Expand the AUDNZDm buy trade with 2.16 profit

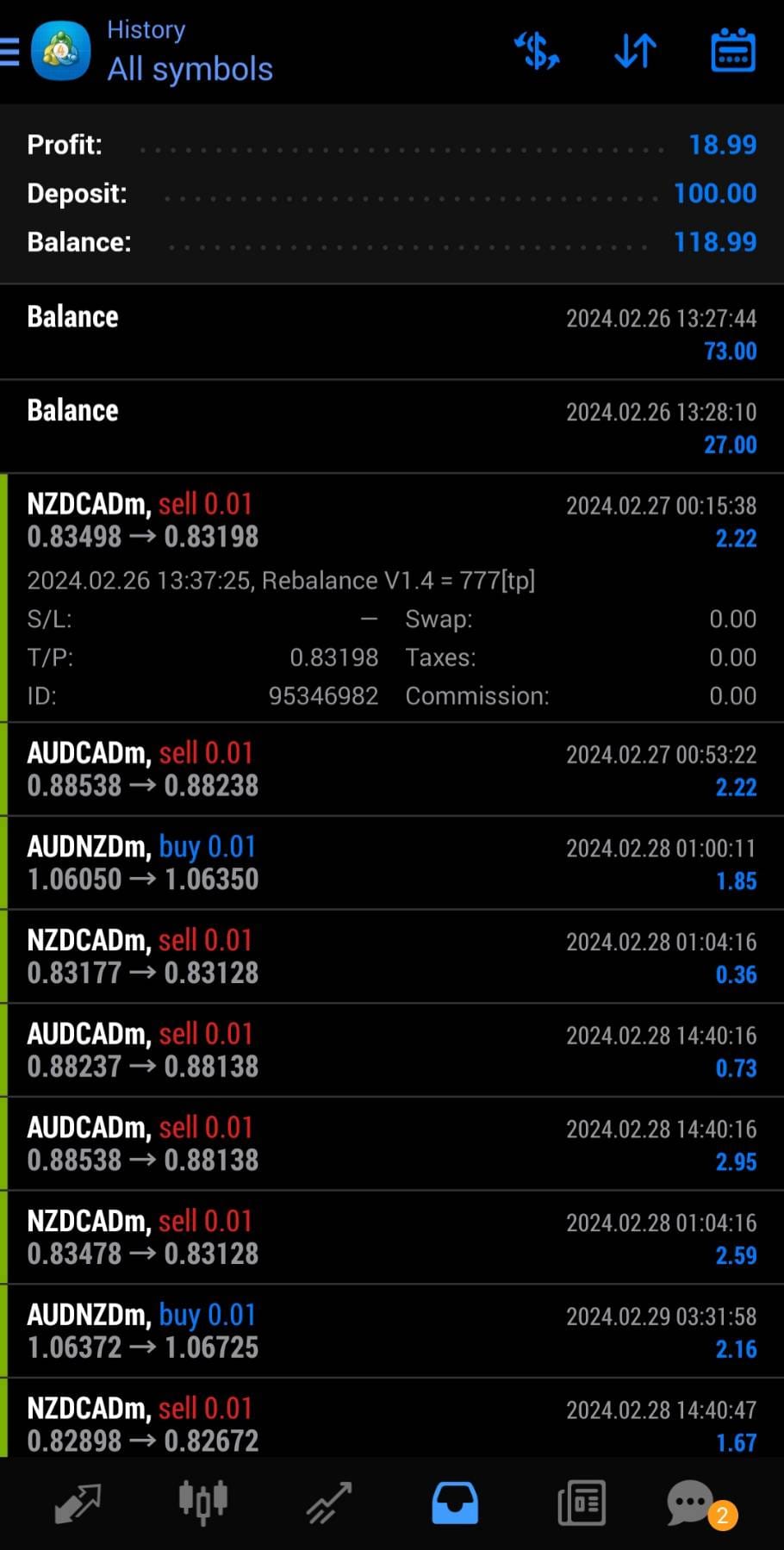(392, 1332)
